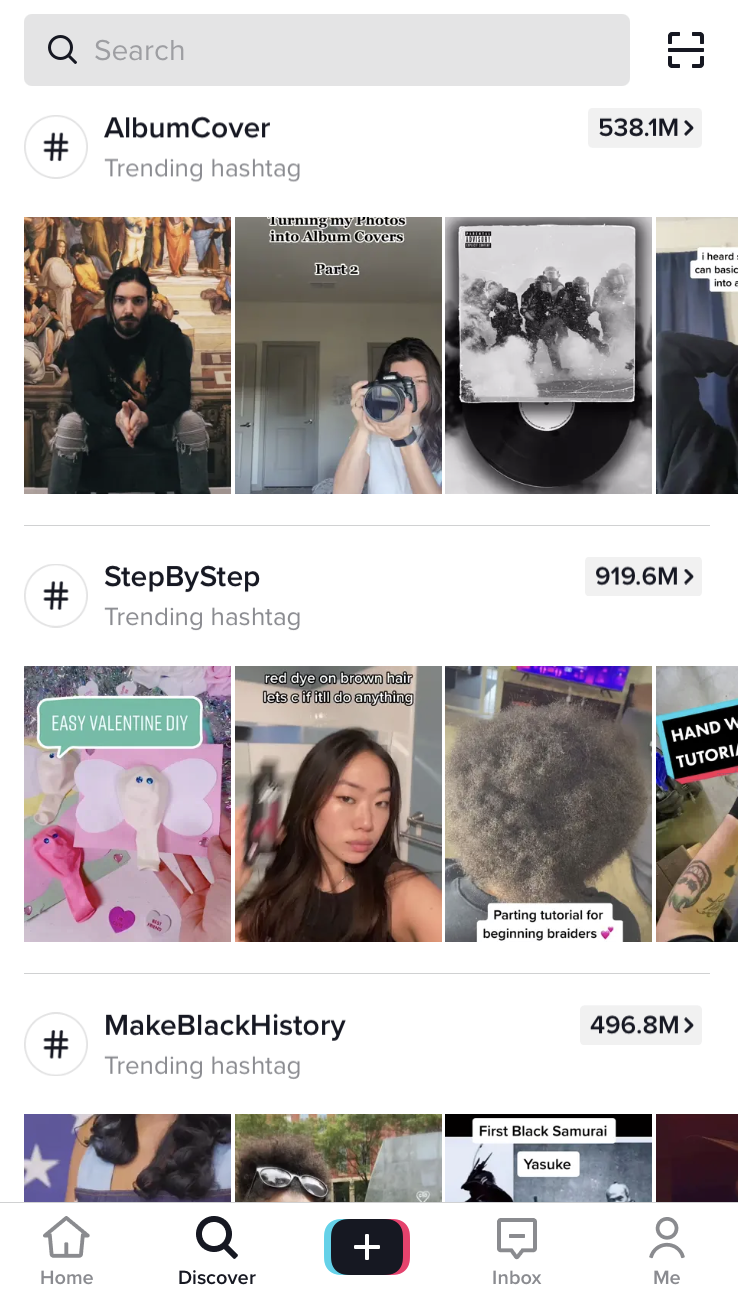
Task: Play the Easy Valentine DIY video
Action: point(127,804)
